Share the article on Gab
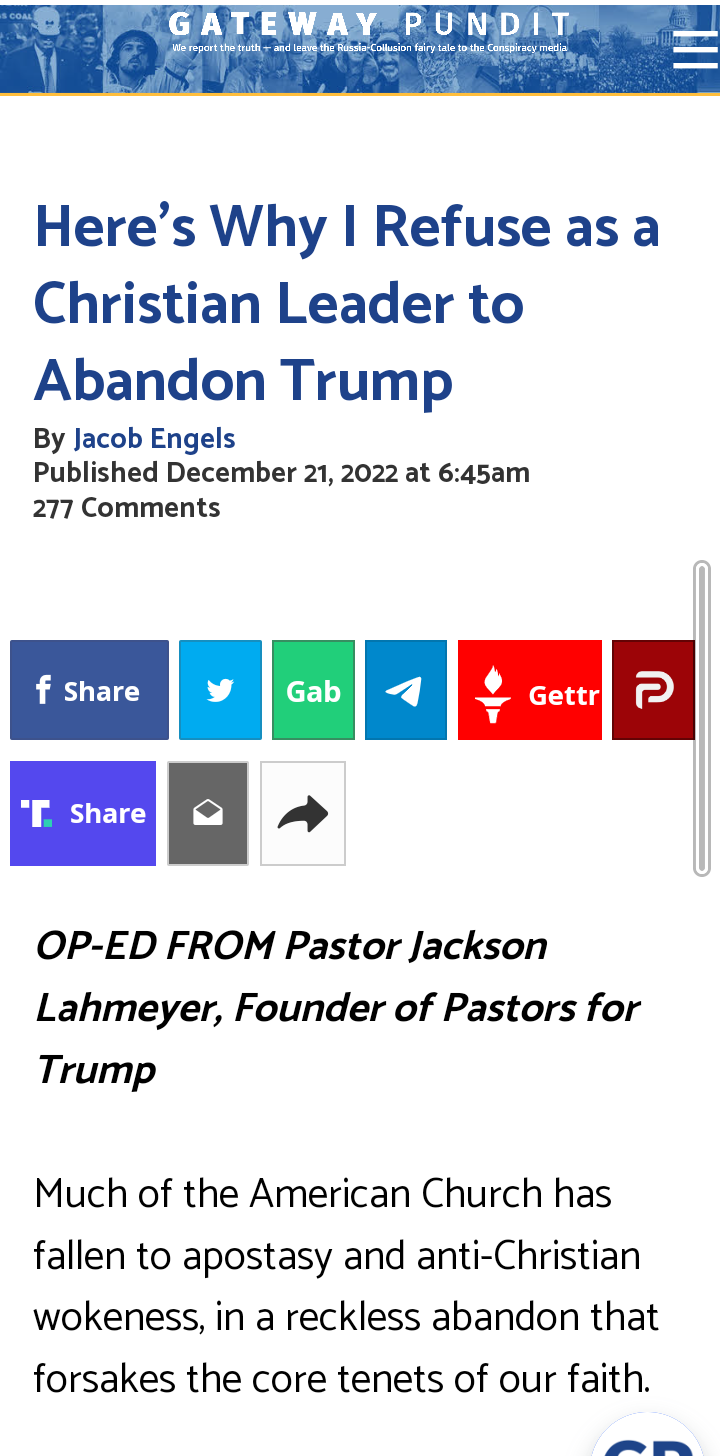This screenshot has height=1456, width=720. point(313,690)
